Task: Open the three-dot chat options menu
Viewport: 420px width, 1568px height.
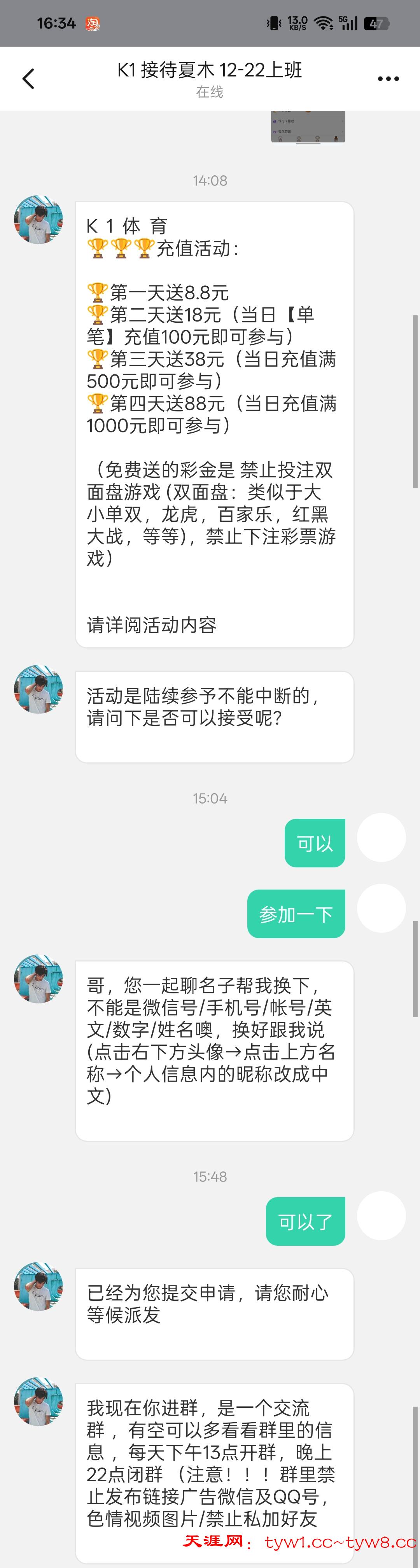Action: 388,79
